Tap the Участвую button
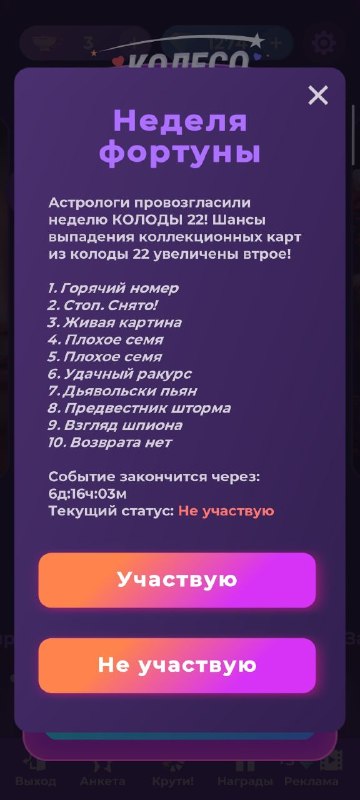The image size is (360, 800). pos(177,580)
